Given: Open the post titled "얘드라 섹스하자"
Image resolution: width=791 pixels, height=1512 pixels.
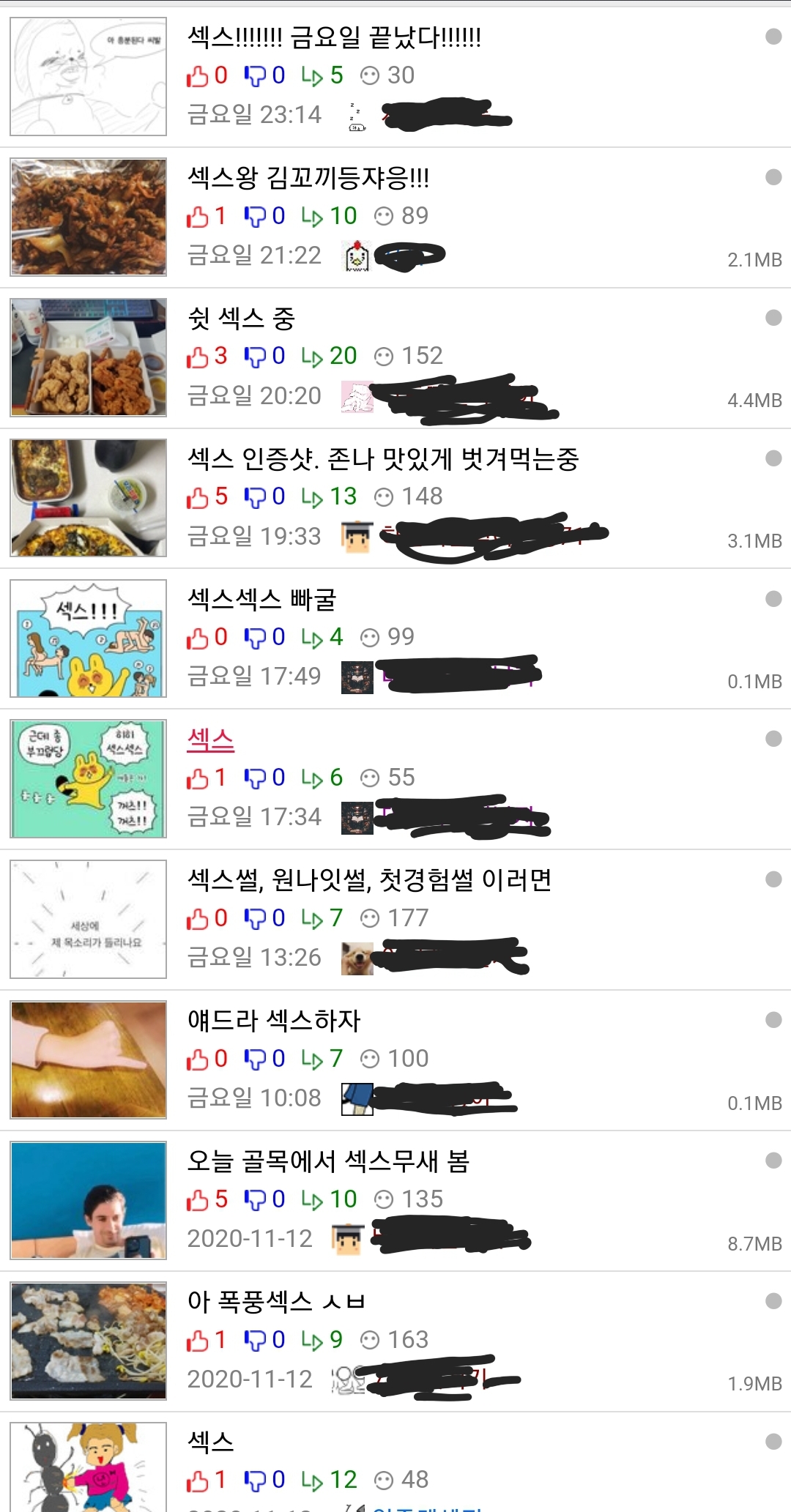Looking at the screenshot, I should [274, 1020].
